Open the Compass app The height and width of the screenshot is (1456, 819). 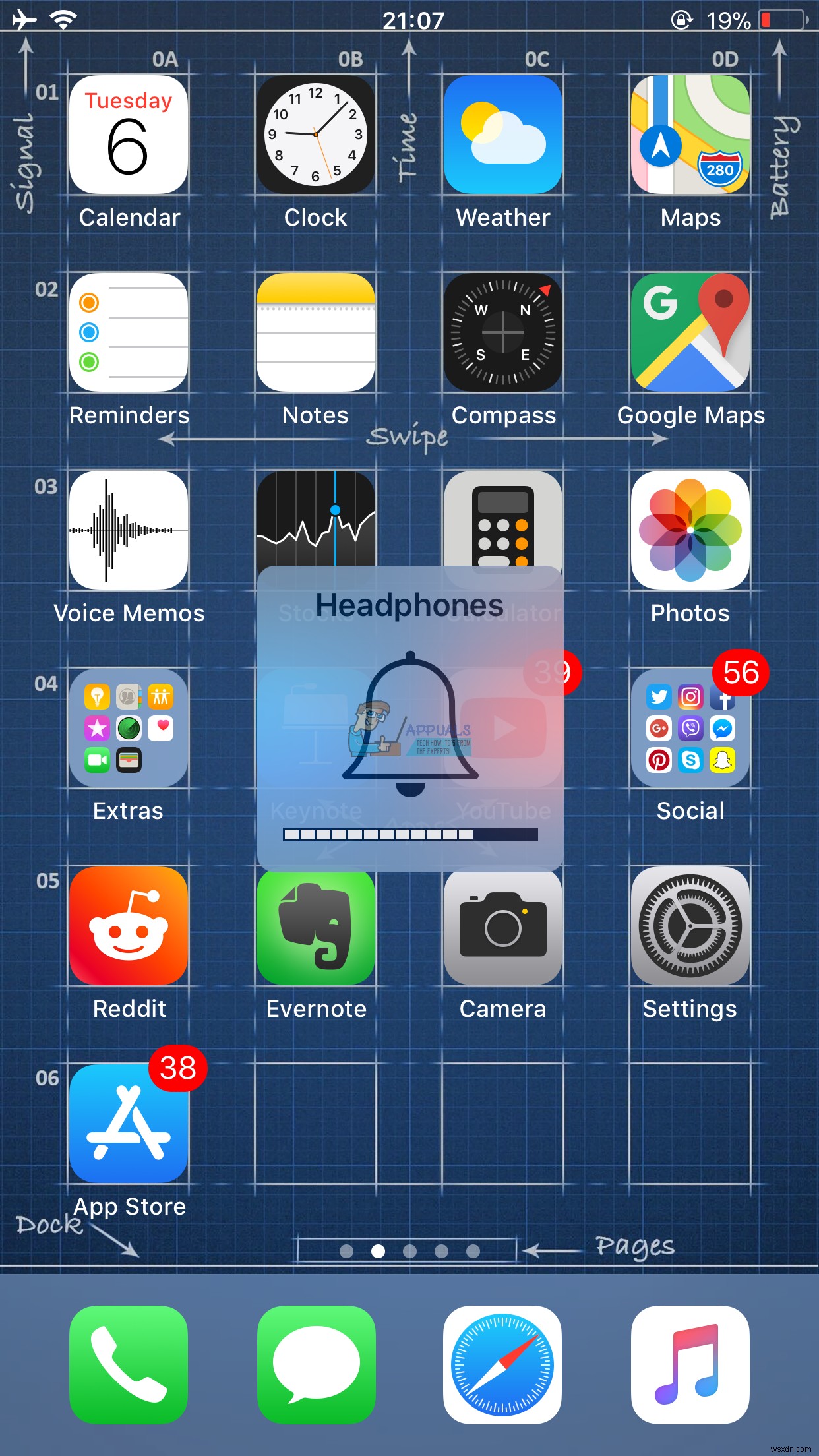(502, 333)
